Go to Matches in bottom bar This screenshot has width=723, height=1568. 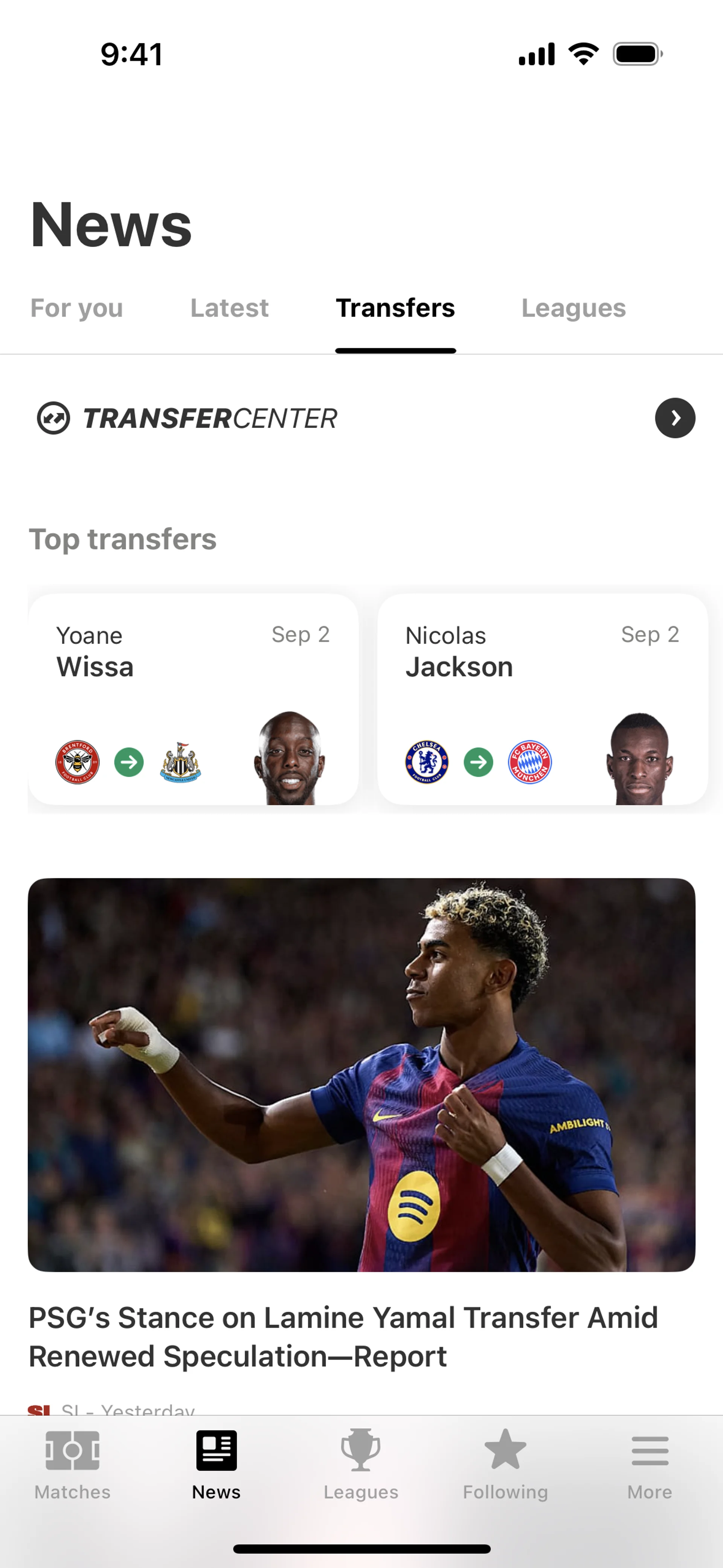[72, 1463]
